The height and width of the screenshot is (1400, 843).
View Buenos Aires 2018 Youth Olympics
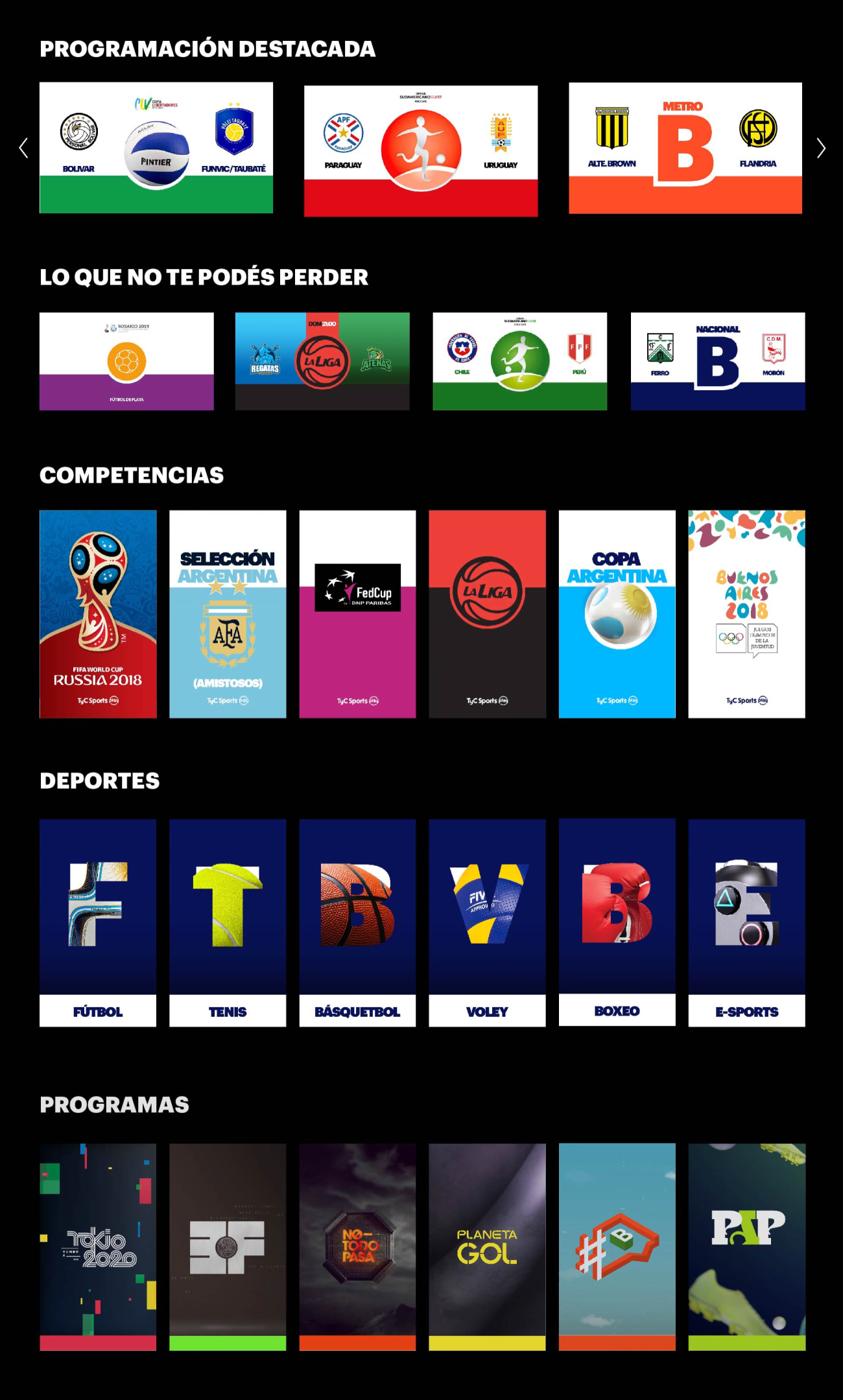746,614
